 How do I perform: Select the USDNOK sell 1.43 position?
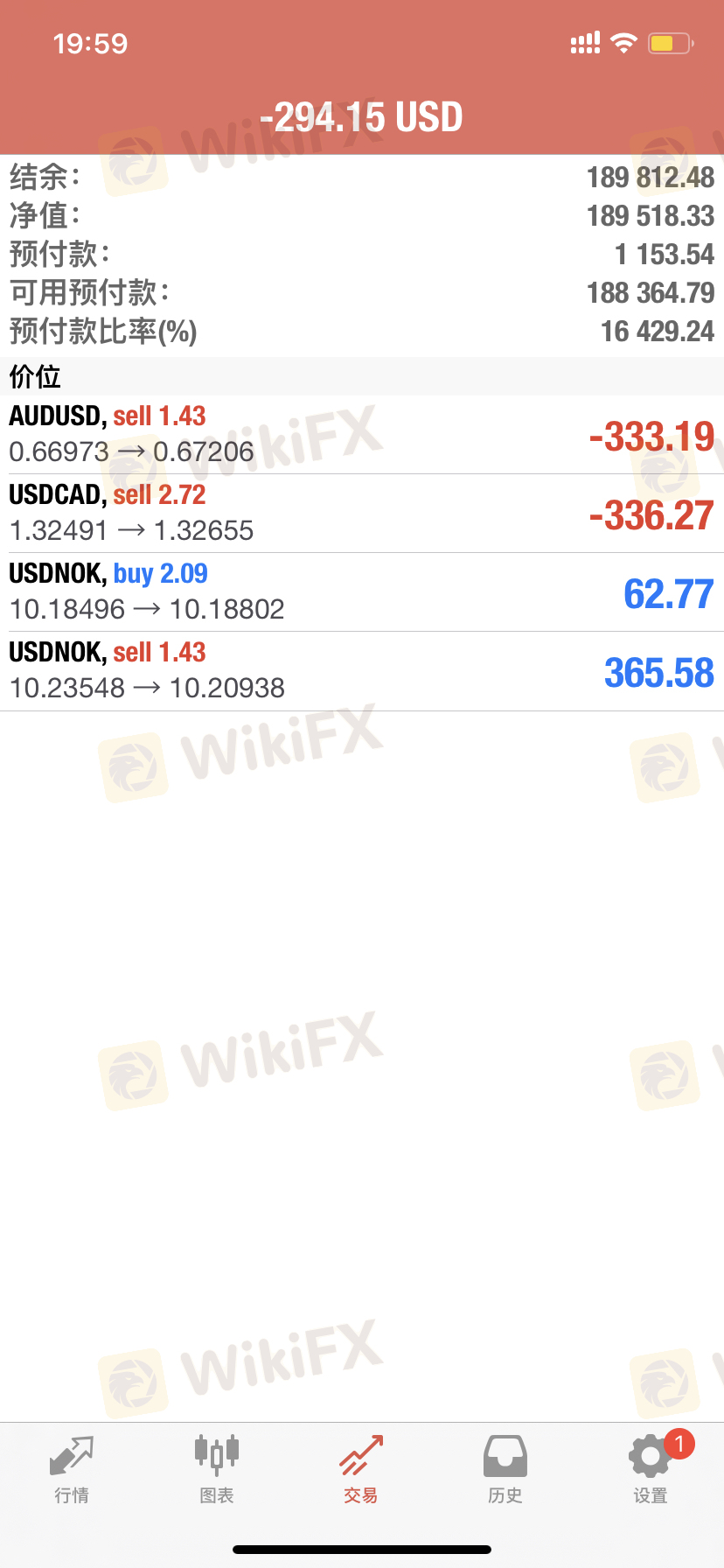(361, 671)
